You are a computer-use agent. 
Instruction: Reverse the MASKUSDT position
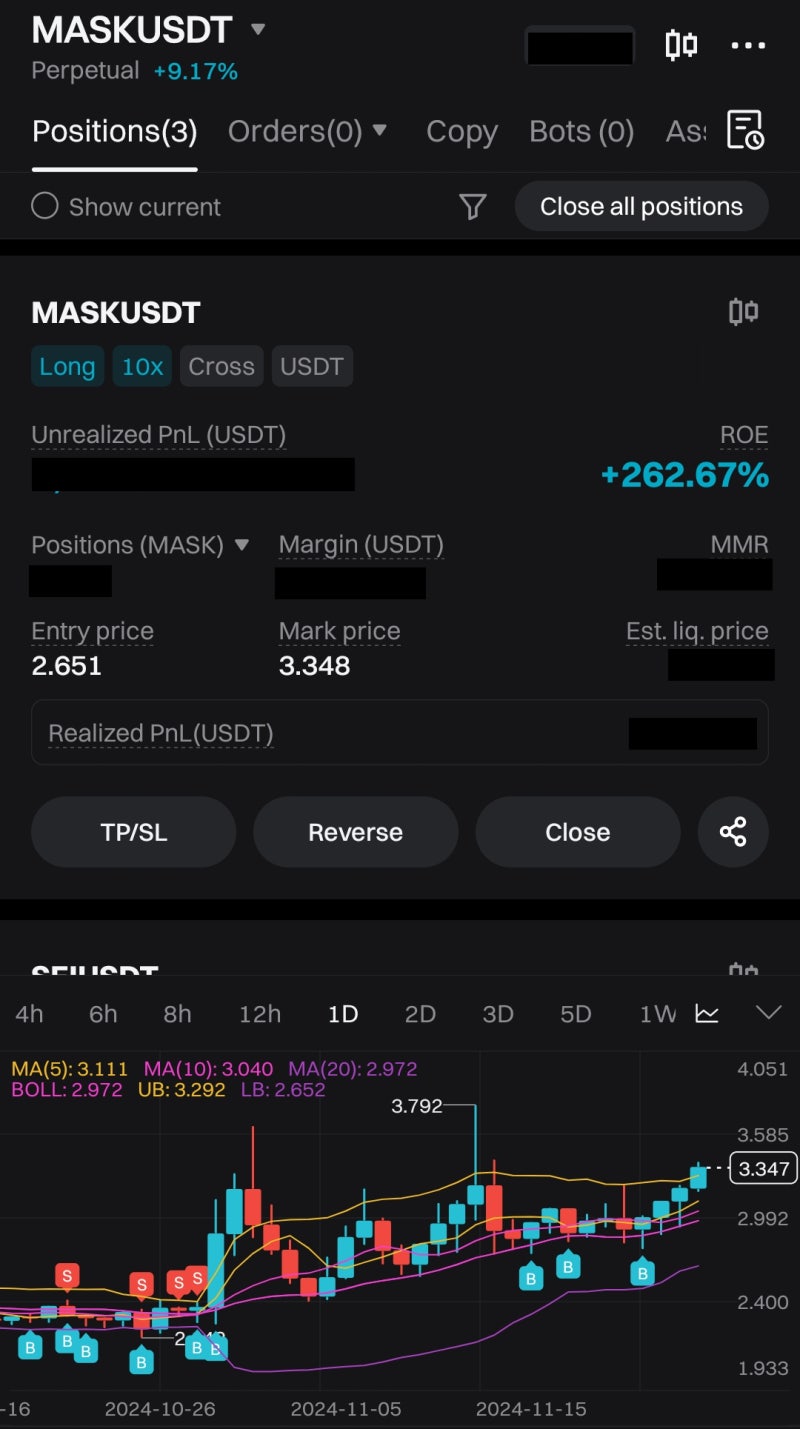coord(356,832)
